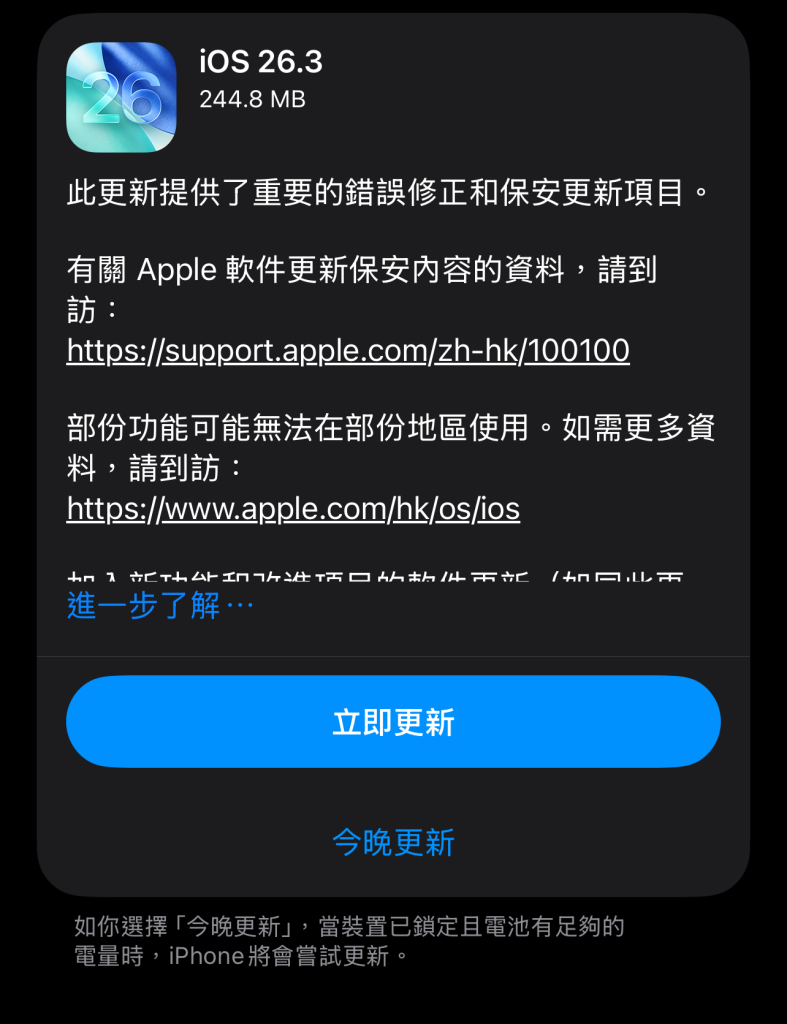Open the www.apple.com/hk/os/ios link
Image resolution: width=787 pixels, height=1024 pixels.
click(x=293, y=509)
